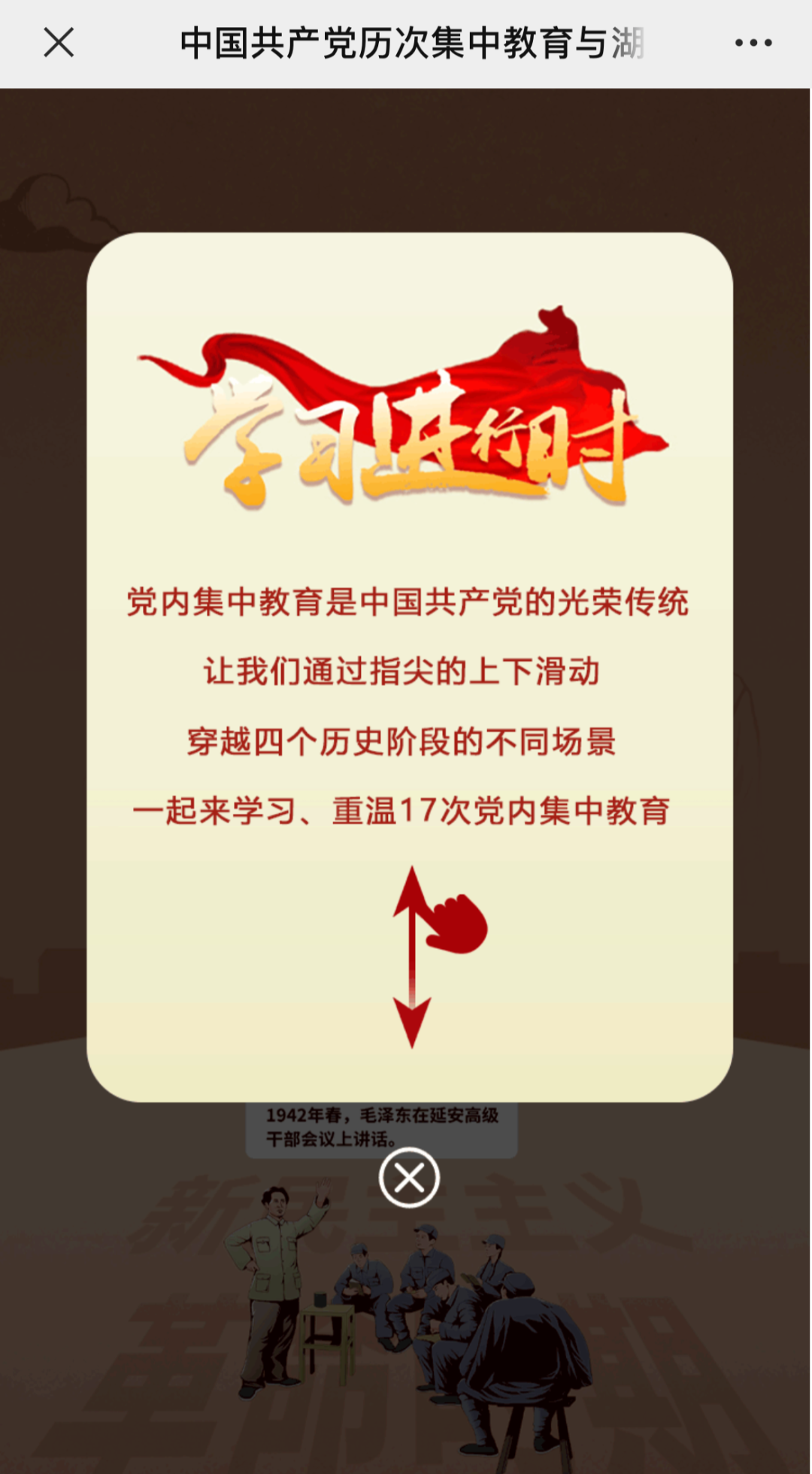Image resolution: width=812 pixels, height=1474 pixels.
Task: Close the WeChat webpage with the X
Action: (59, 43)
